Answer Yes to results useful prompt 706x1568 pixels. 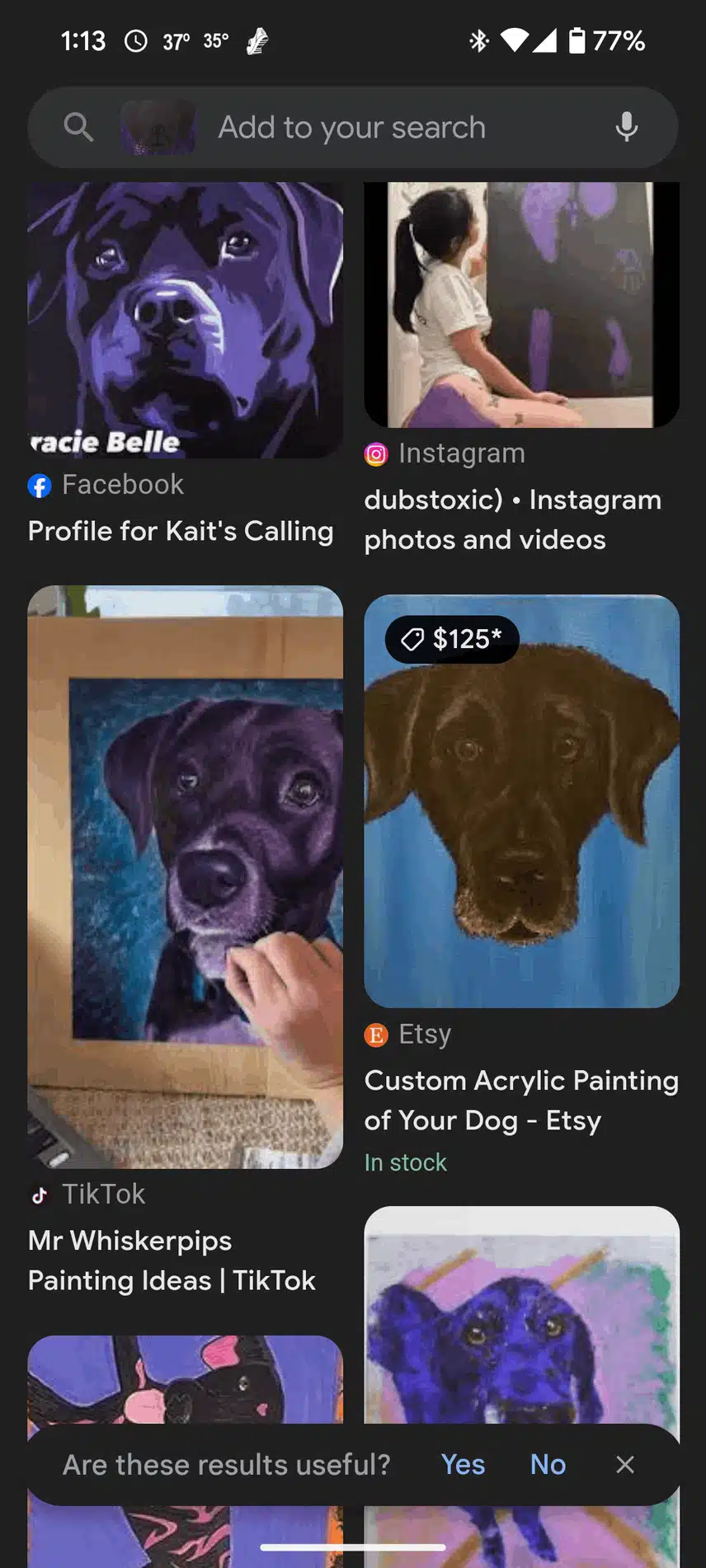pos(463,1464)
